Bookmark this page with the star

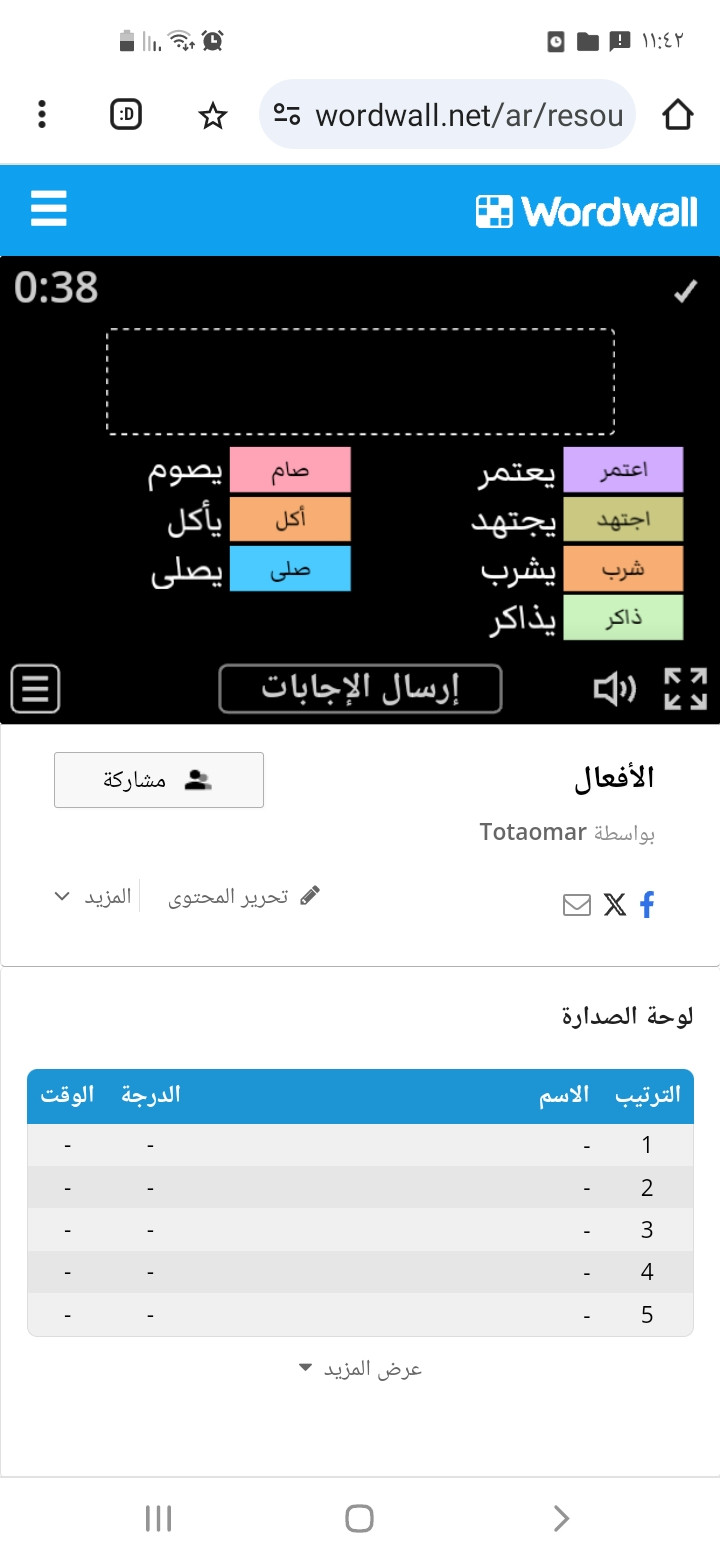coord(212,116)
